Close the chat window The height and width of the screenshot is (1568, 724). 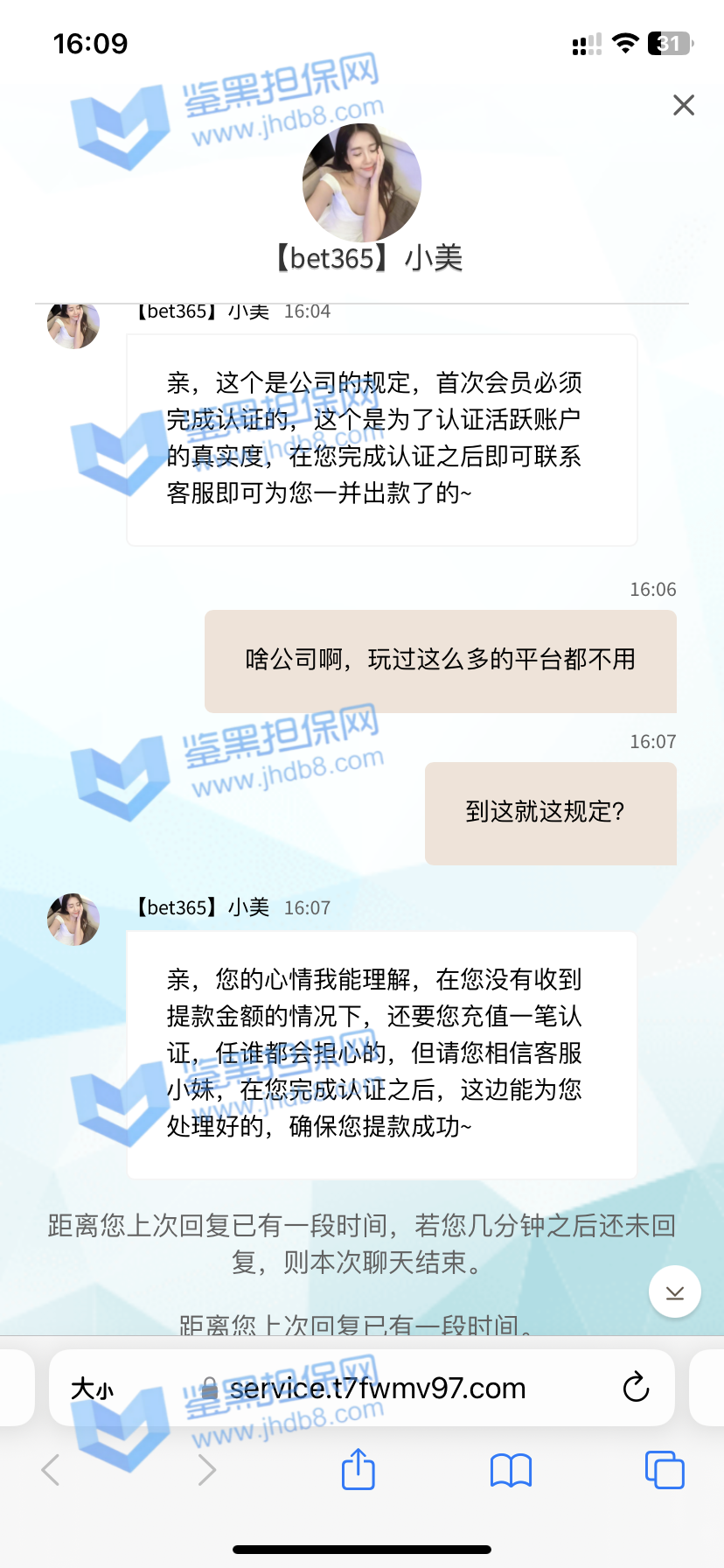683,105
